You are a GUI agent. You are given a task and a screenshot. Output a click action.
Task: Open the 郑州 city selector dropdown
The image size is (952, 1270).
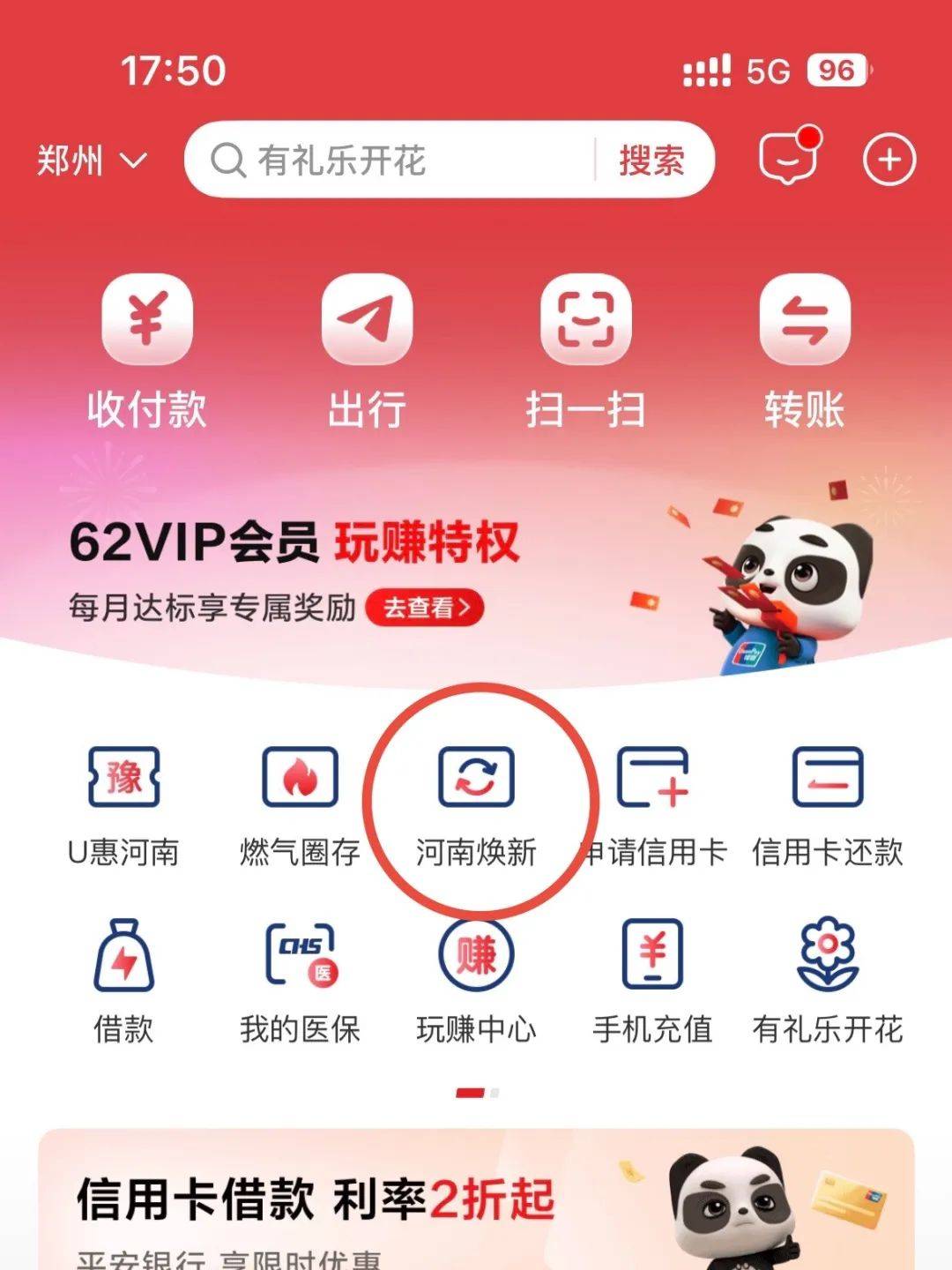coord(91,161)
